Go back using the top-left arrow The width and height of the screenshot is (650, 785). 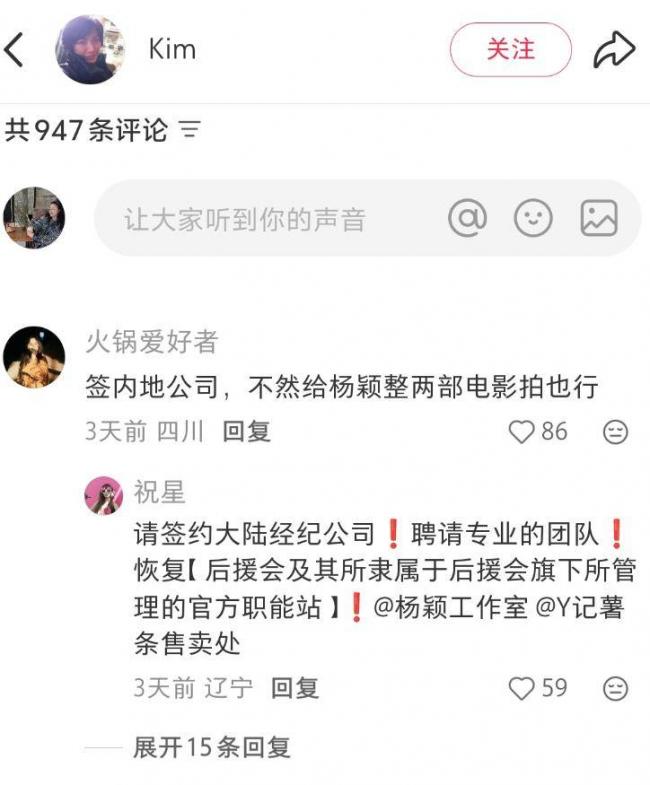pyautogui.click(x=14, y=49)
